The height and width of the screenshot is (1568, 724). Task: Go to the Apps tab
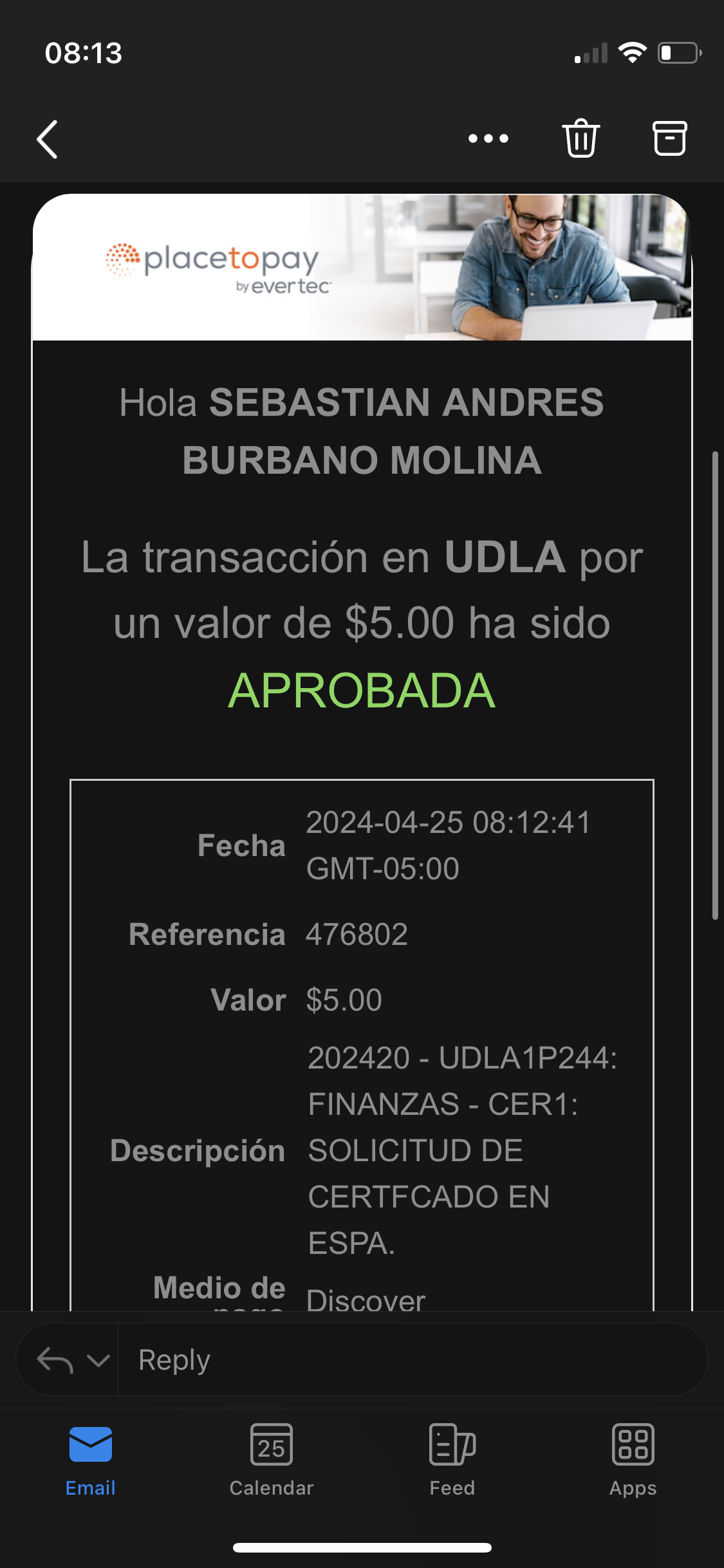coord(633,1460)
